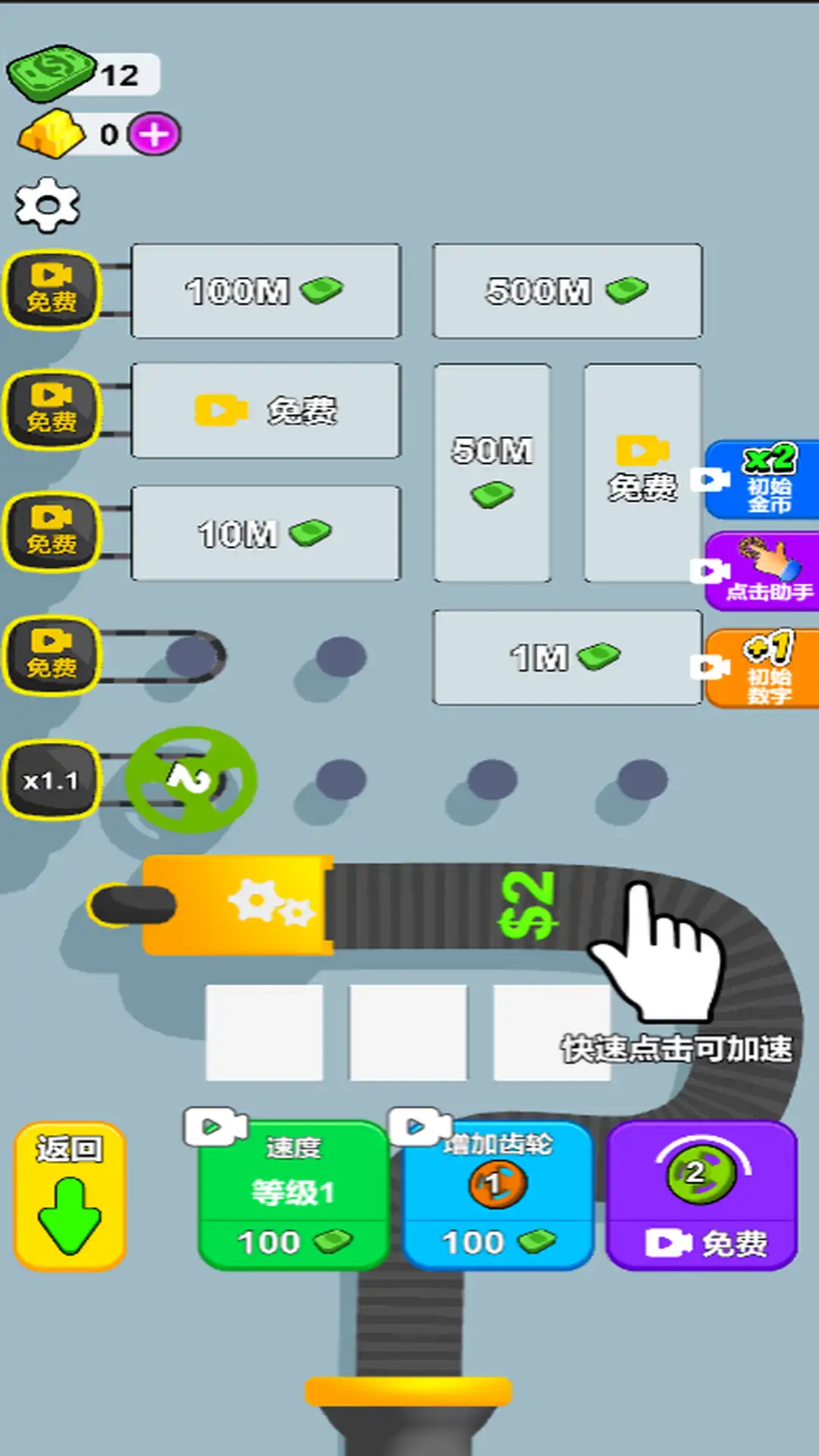The height and width of the screenshot is (1456, 819).
Task: Get the free level 2 gear
Action: tap(701, 1196)
